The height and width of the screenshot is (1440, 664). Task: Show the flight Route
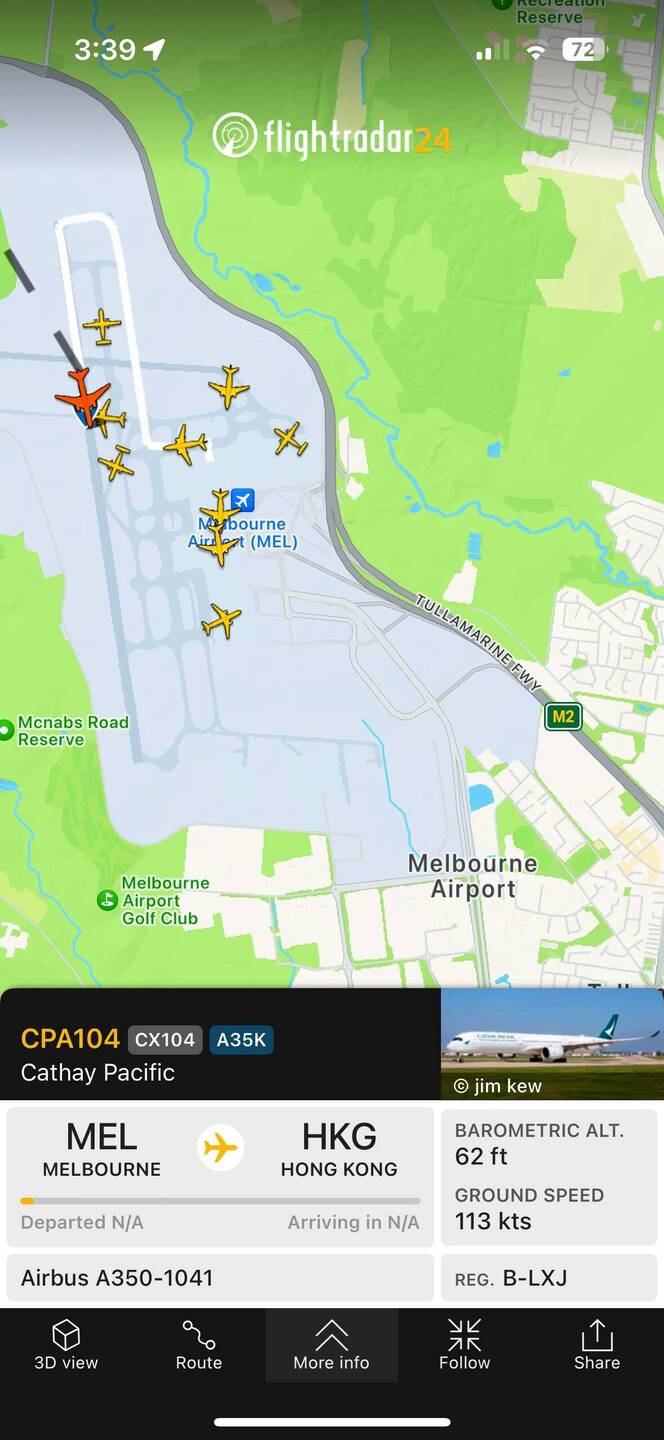tap(199, 1345)
